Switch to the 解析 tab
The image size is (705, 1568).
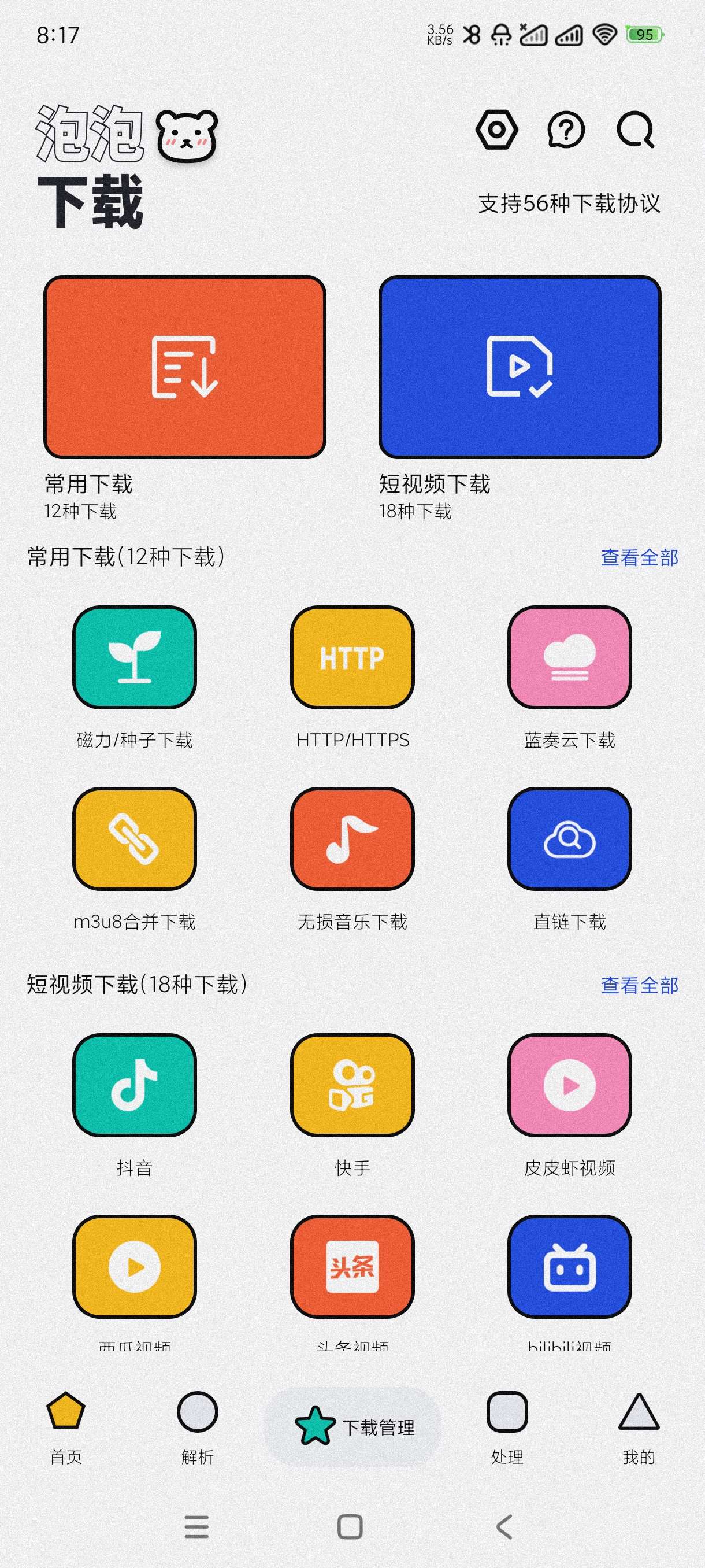tap(197, 1427)
